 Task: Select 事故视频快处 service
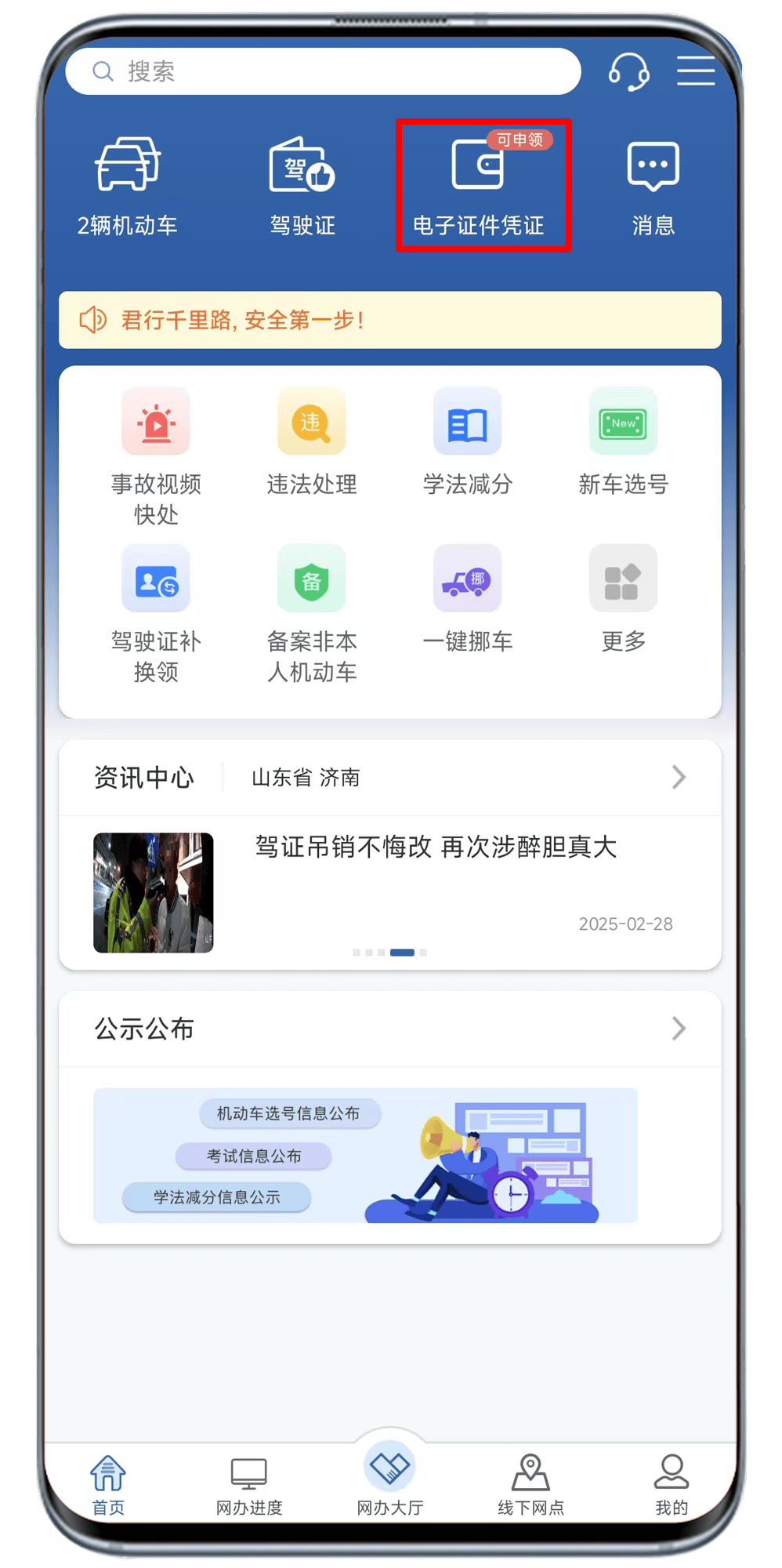[156, 456]
